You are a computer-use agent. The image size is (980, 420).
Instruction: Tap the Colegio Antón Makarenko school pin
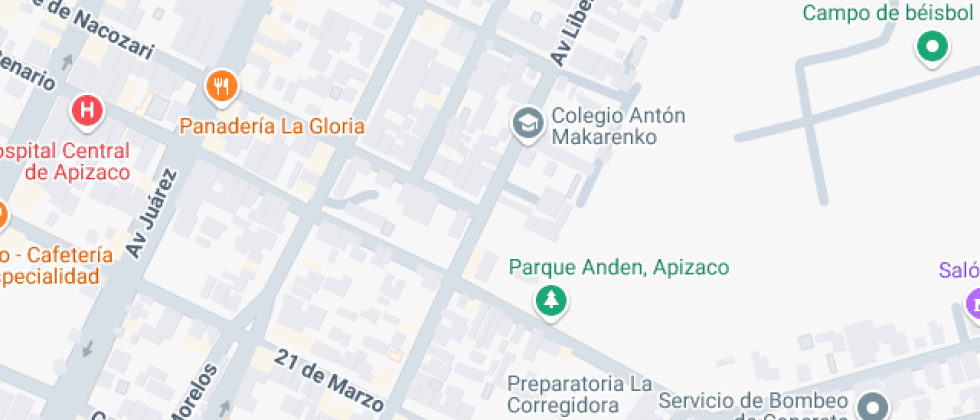click(x=525, y=124)
